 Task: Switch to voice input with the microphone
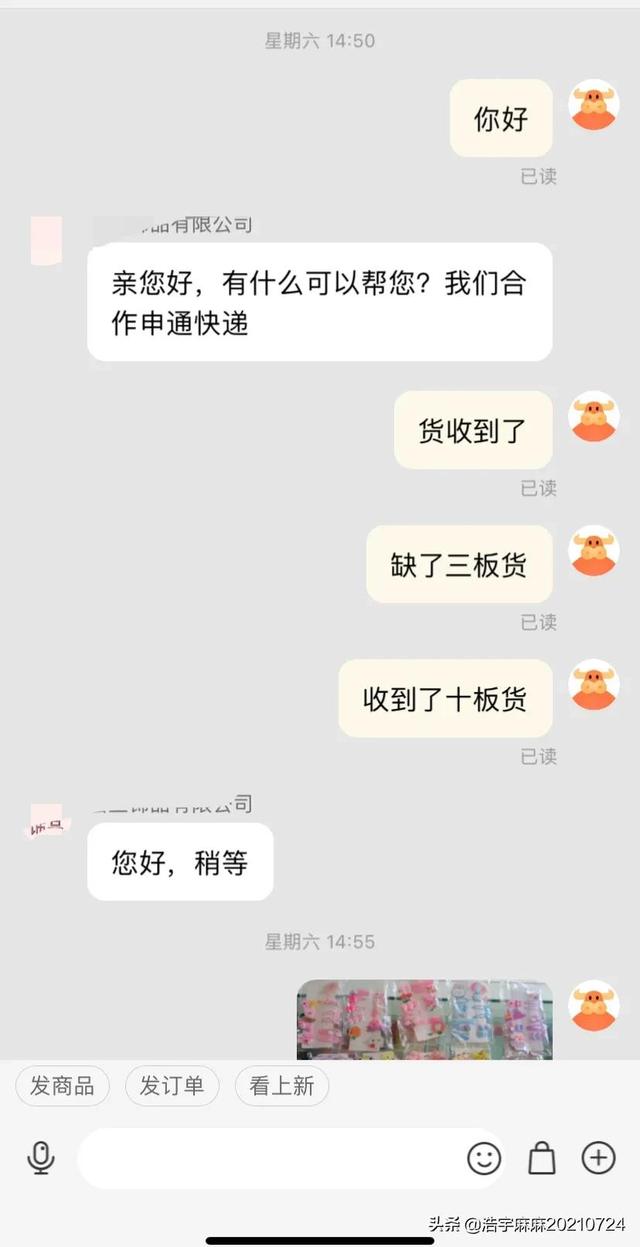40,1158
